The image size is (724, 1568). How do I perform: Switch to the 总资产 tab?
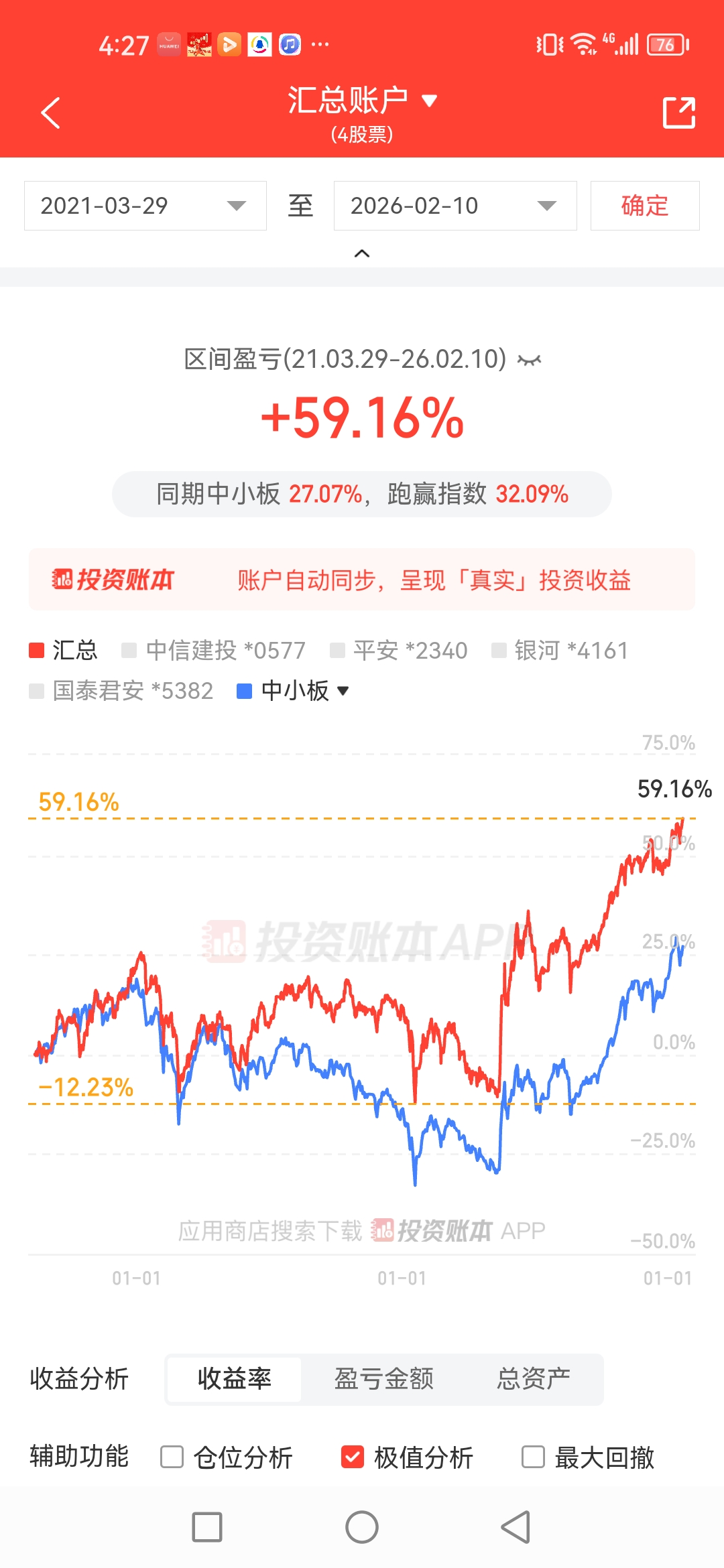[533, 1379]
